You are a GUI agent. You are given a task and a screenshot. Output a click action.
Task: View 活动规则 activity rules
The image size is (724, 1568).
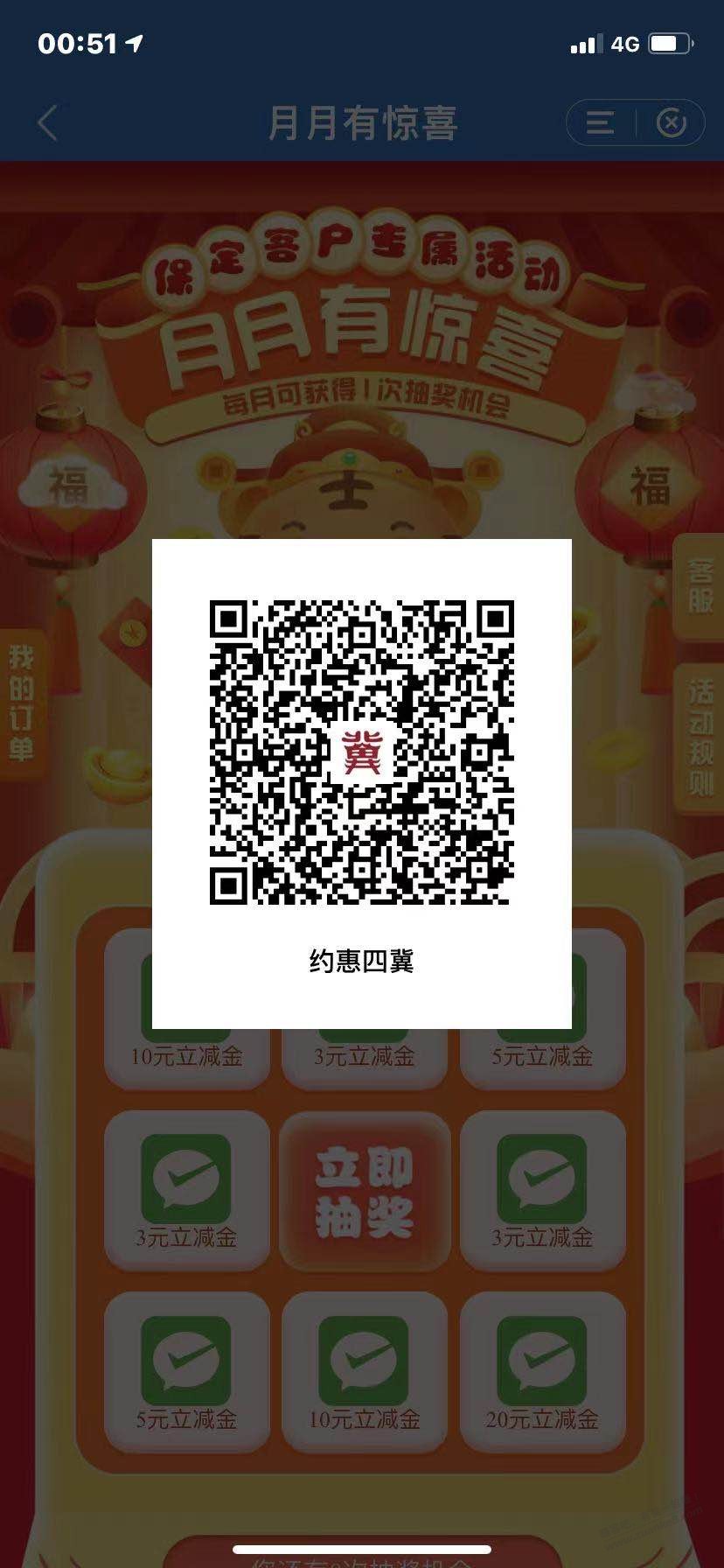point(700,739)
